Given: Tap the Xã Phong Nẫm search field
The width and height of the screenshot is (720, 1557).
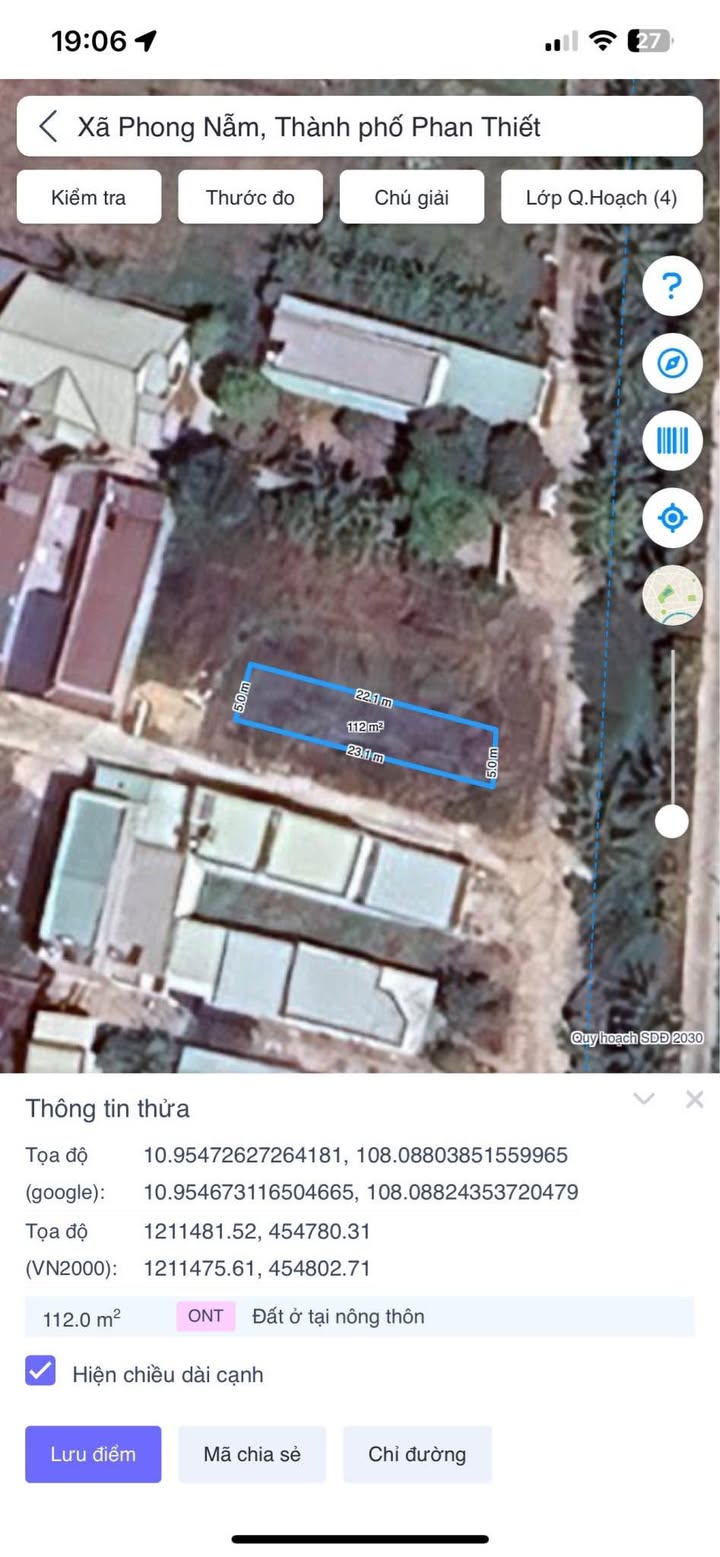Looking at the screenshot, I should (380, 127).
